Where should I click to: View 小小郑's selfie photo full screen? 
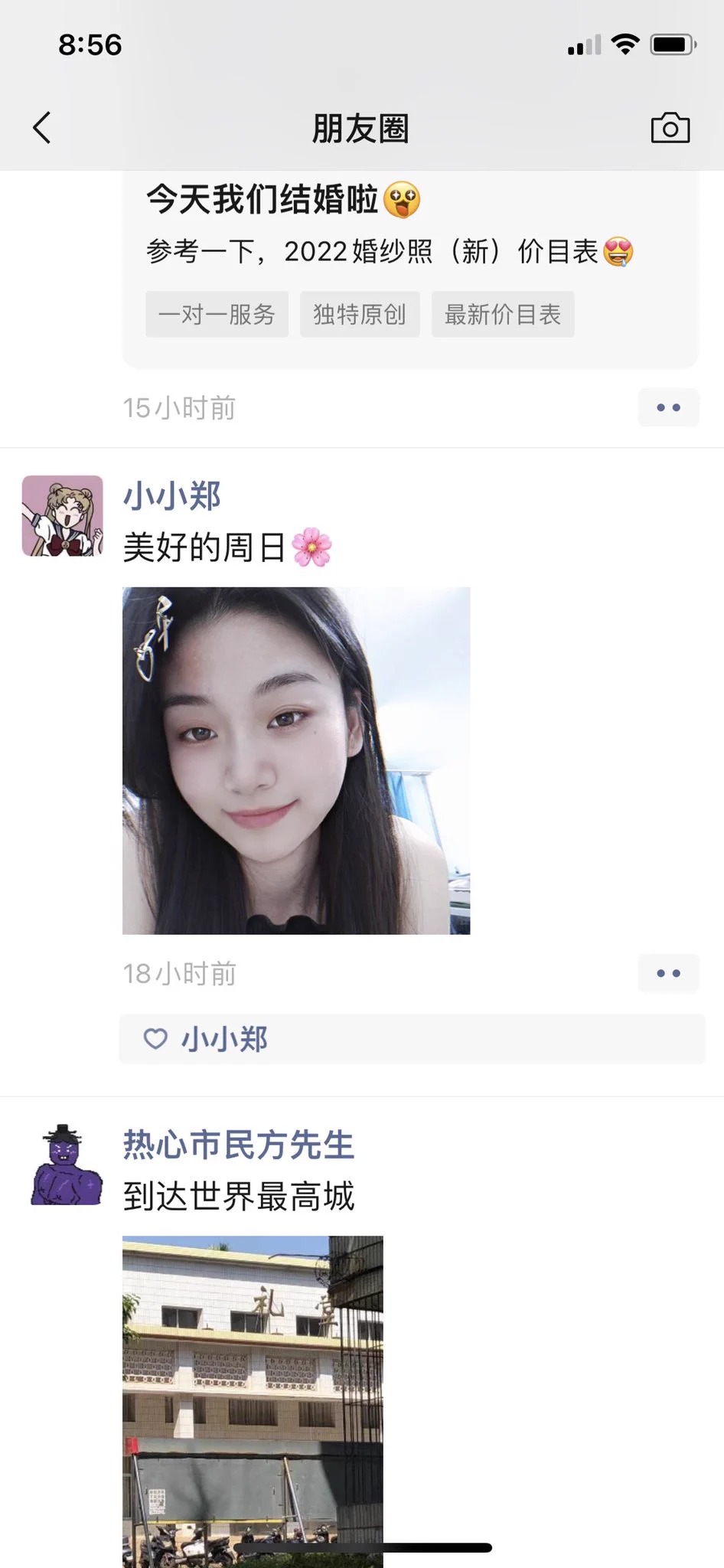pos(296,760)
